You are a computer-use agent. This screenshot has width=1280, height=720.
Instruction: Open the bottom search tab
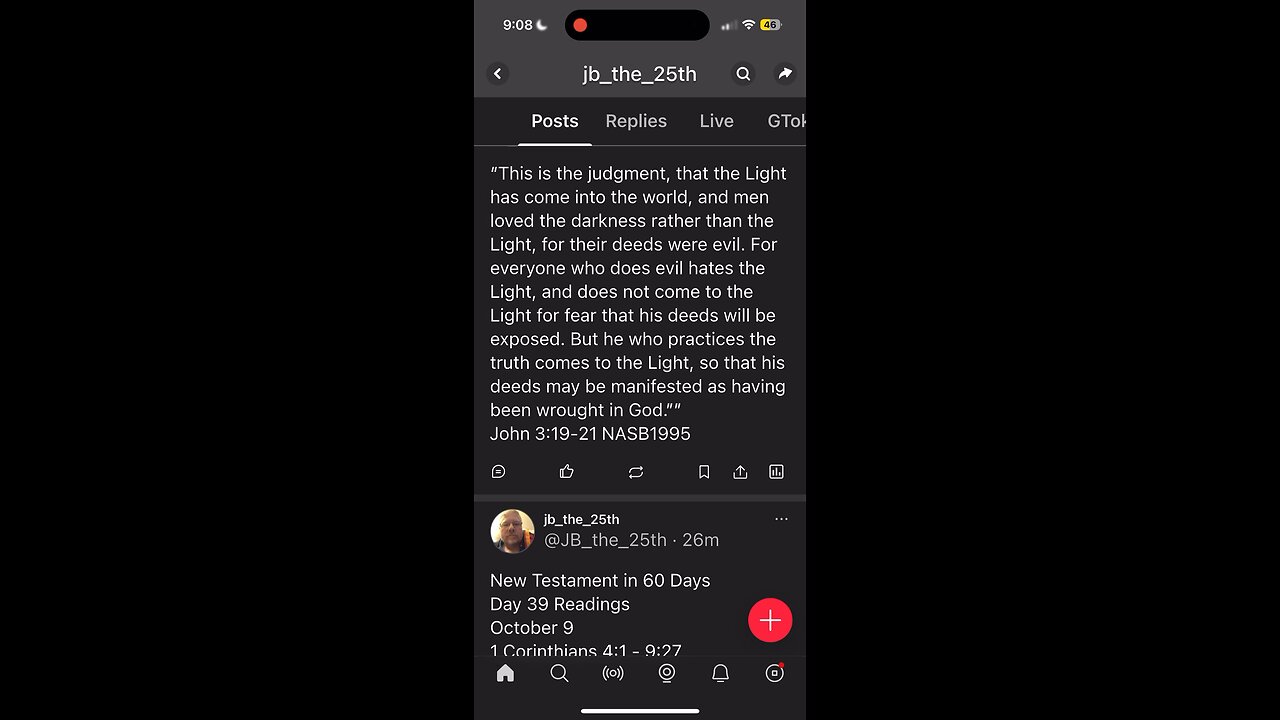pyautogui.click(x=559, y=674)
